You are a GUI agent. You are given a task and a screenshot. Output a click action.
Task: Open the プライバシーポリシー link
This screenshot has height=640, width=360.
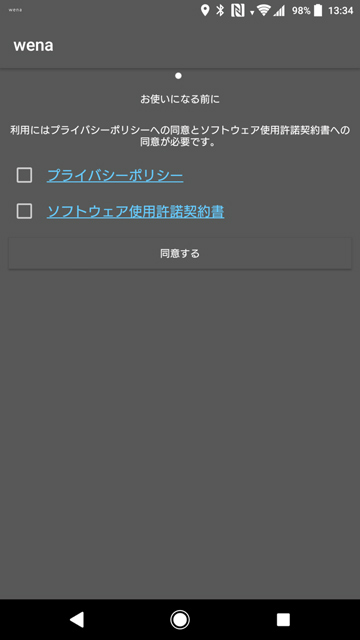coord(115,176)
